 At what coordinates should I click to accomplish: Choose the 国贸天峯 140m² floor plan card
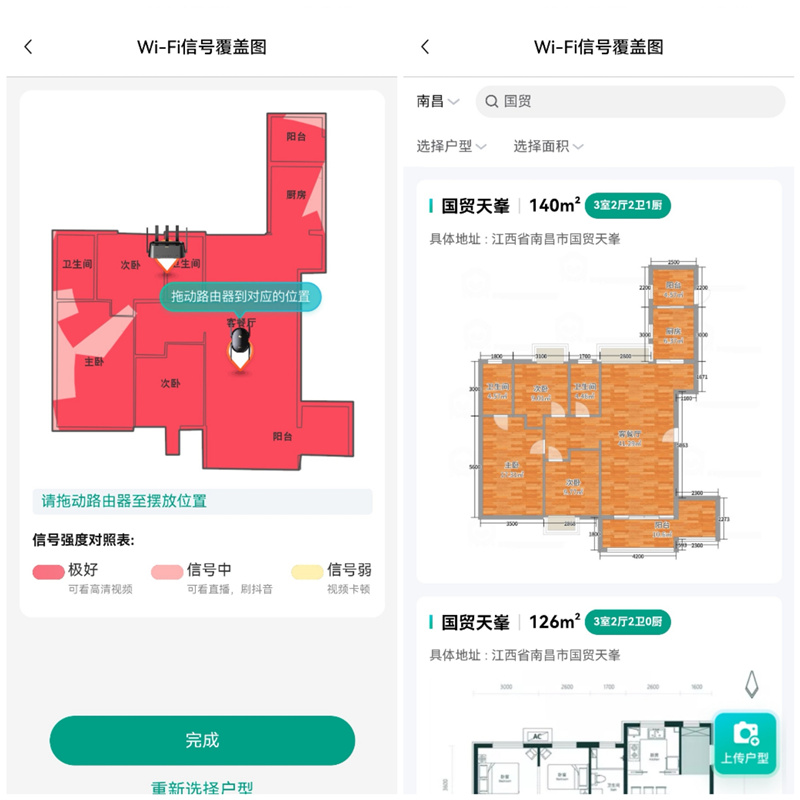[x=598, y=380]
